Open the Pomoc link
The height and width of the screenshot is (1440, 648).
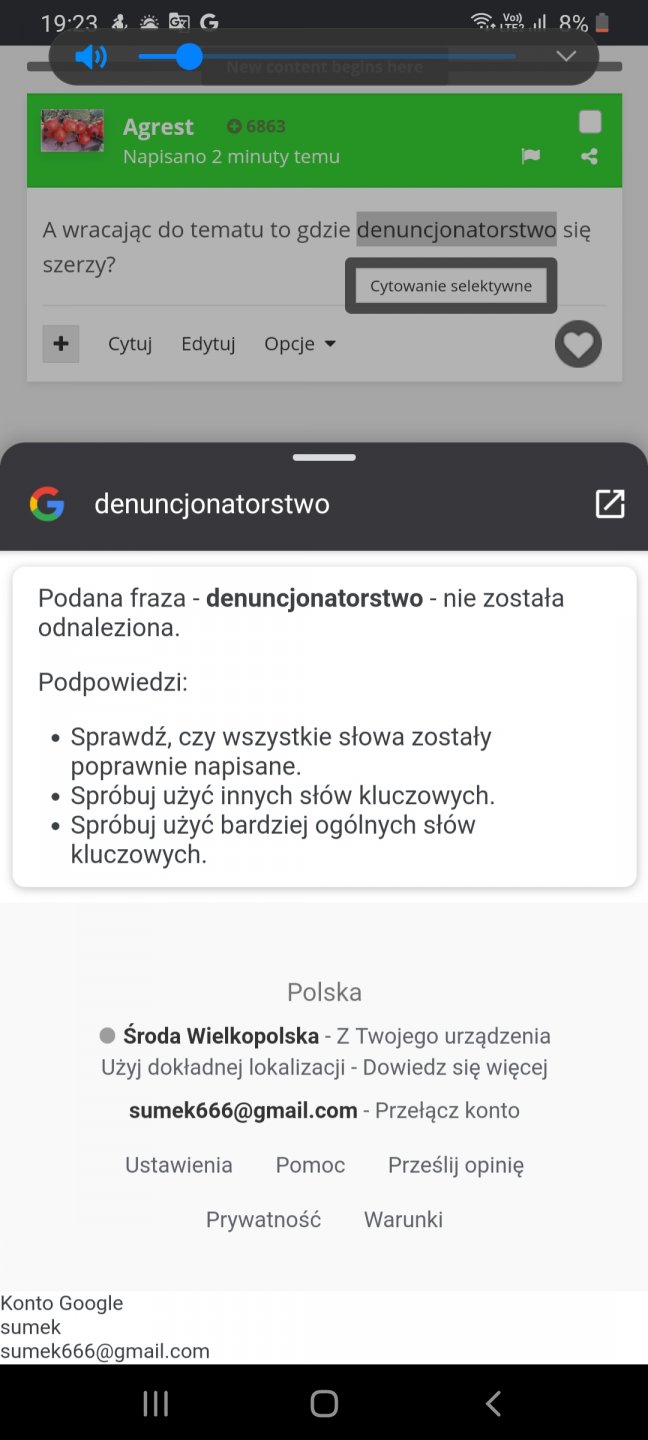(310, 1165)
